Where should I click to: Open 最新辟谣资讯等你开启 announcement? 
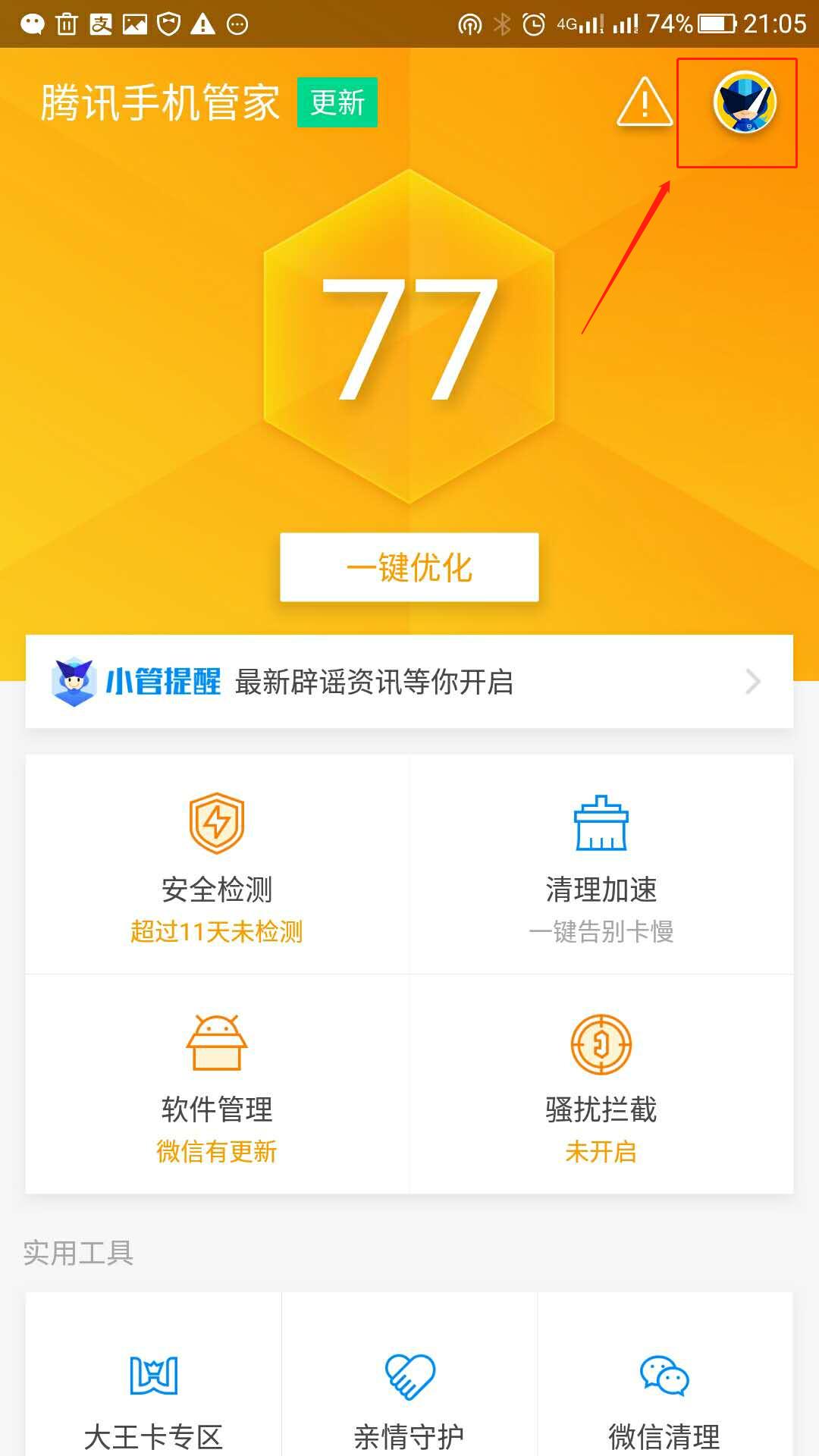pyautogui.click(x=375, y=682)
